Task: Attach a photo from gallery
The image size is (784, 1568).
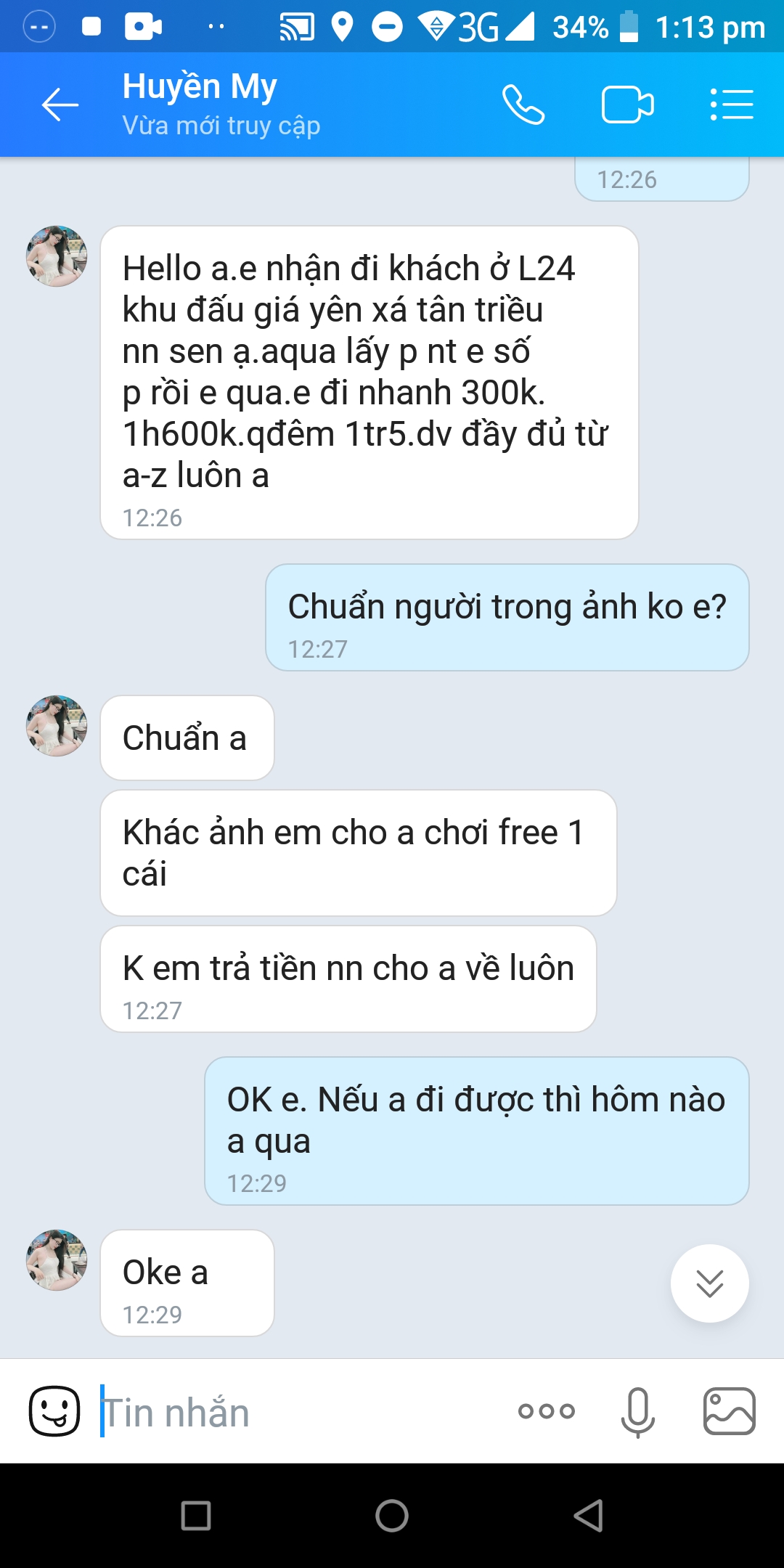Action: tap(729, 1410)
